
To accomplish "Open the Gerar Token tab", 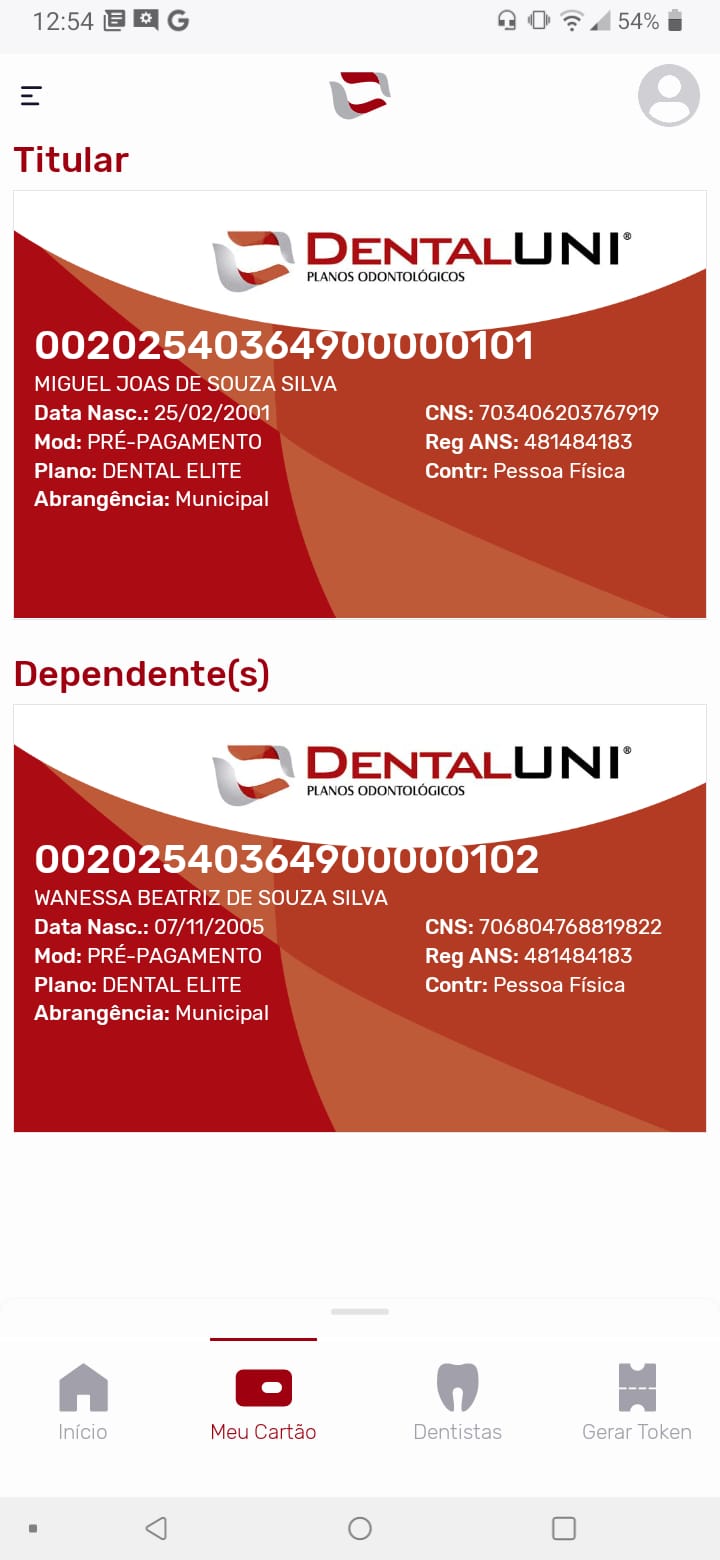I will coord(637,1402).
